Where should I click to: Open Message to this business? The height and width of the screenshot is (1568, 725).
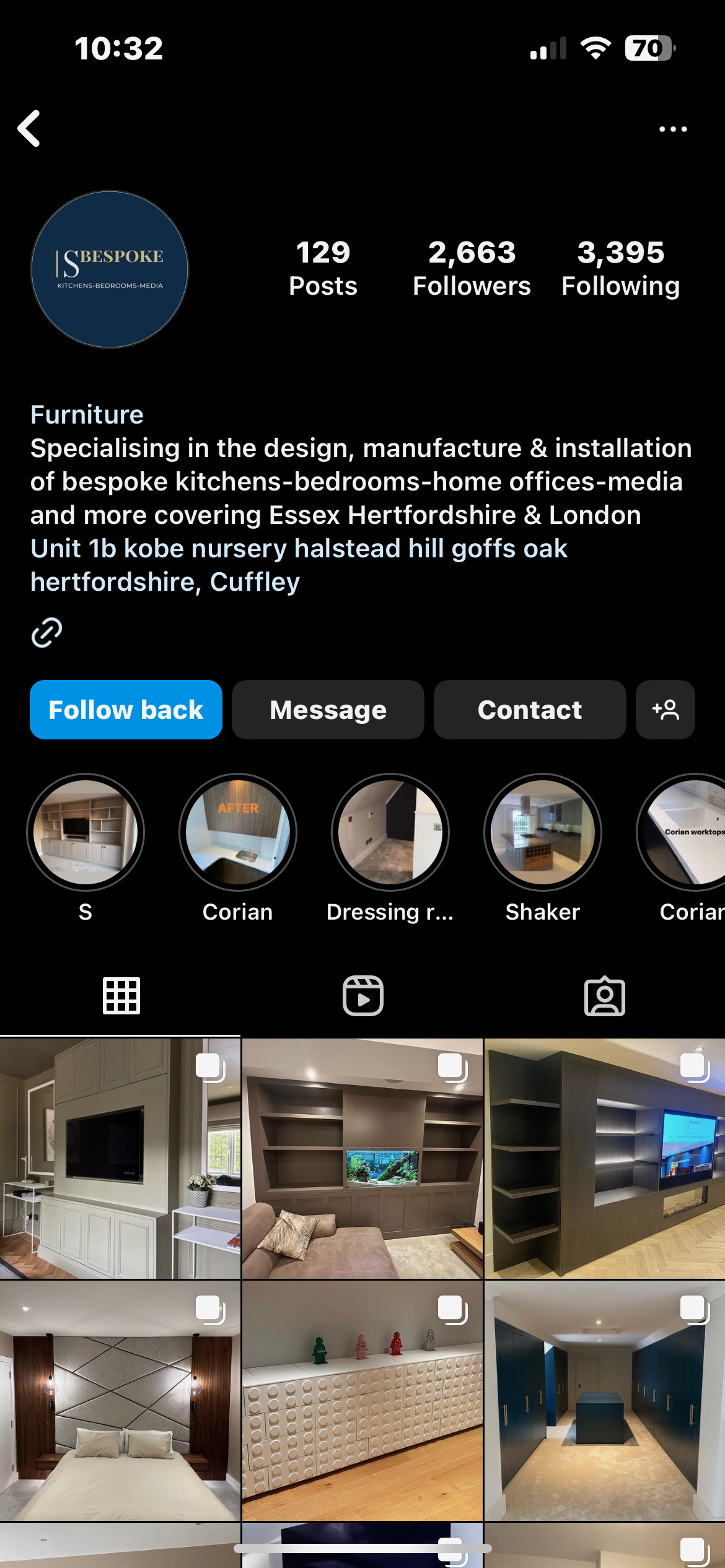(x=328, y=710)
